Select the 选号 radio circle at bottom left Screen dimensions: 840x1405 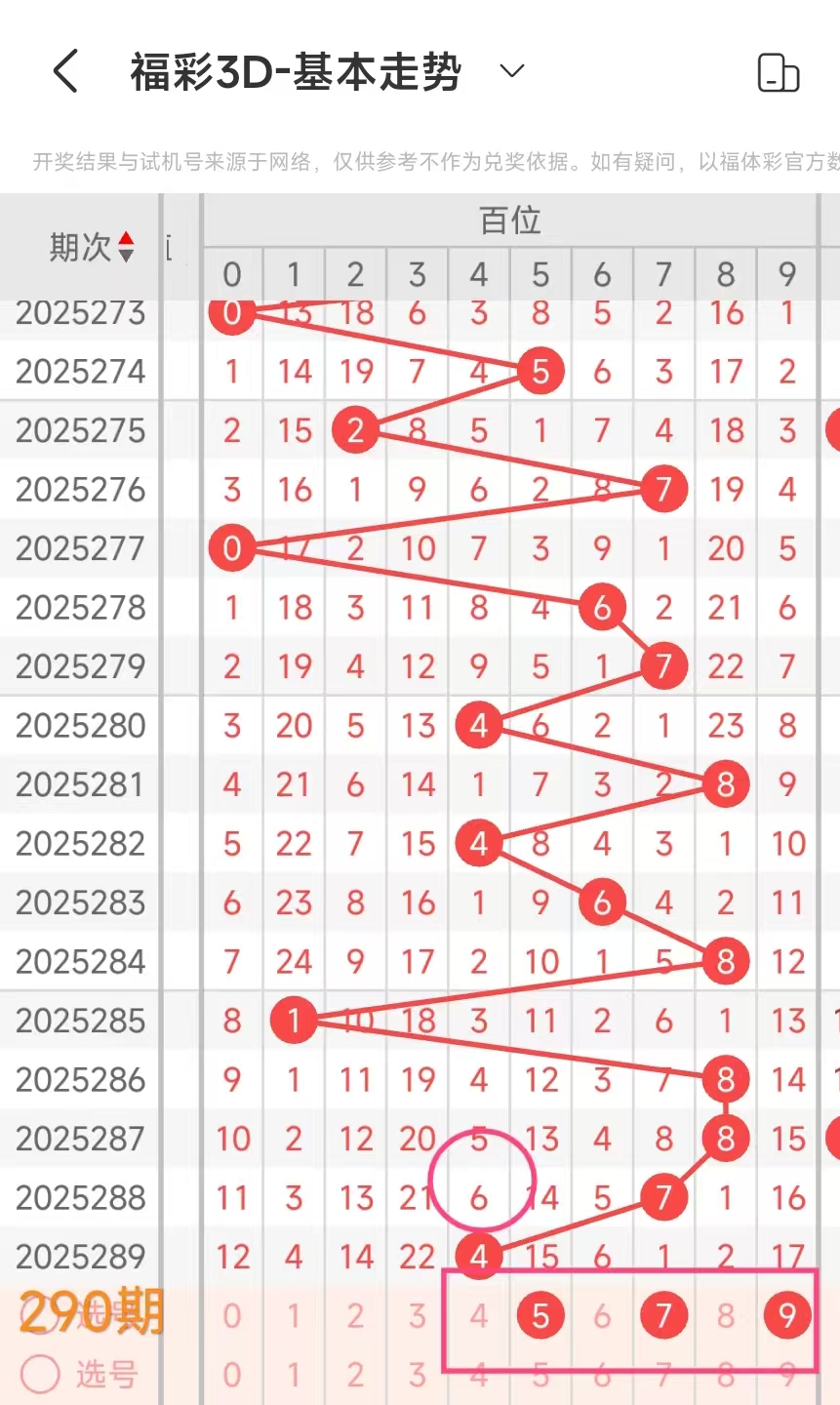click(x=40, y=1374)
